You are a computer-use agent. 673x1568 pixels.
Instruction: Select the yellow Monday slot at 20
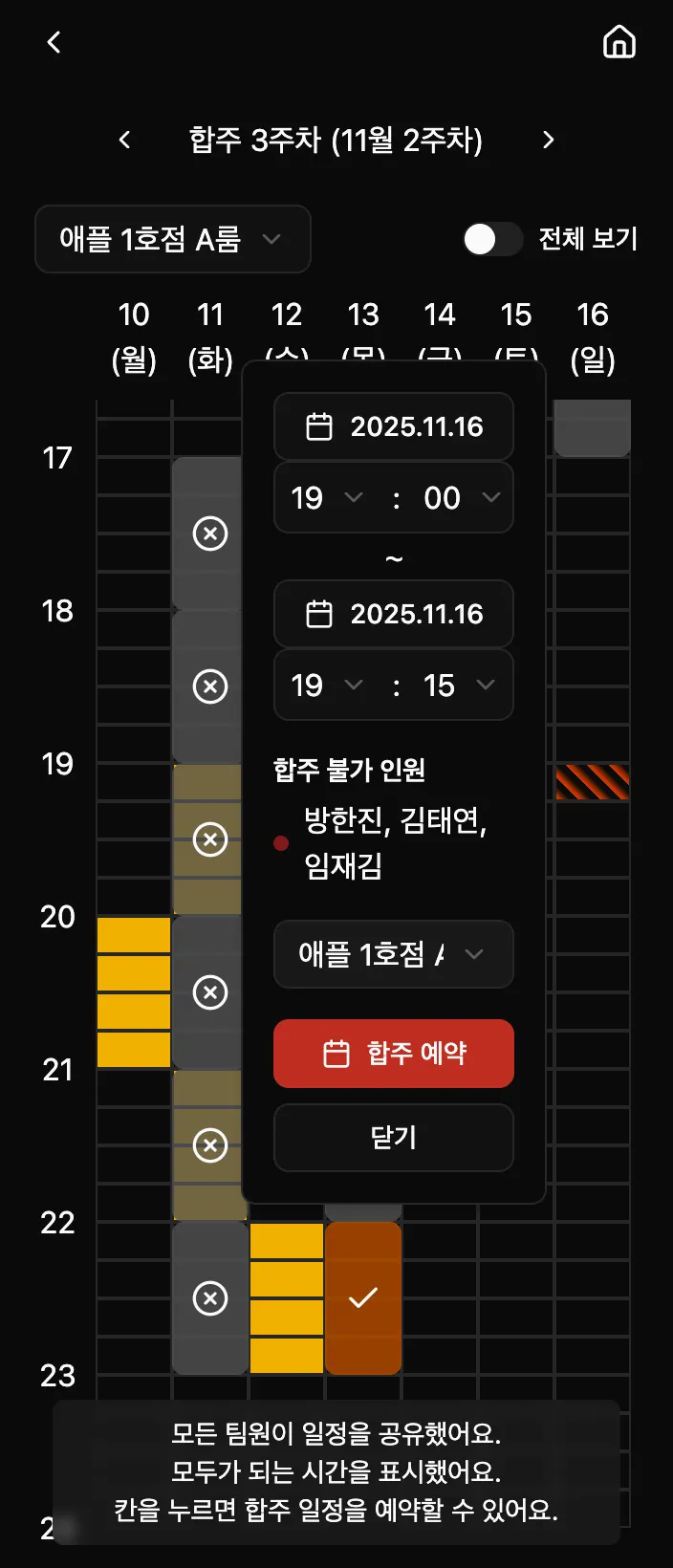[134, 935]
